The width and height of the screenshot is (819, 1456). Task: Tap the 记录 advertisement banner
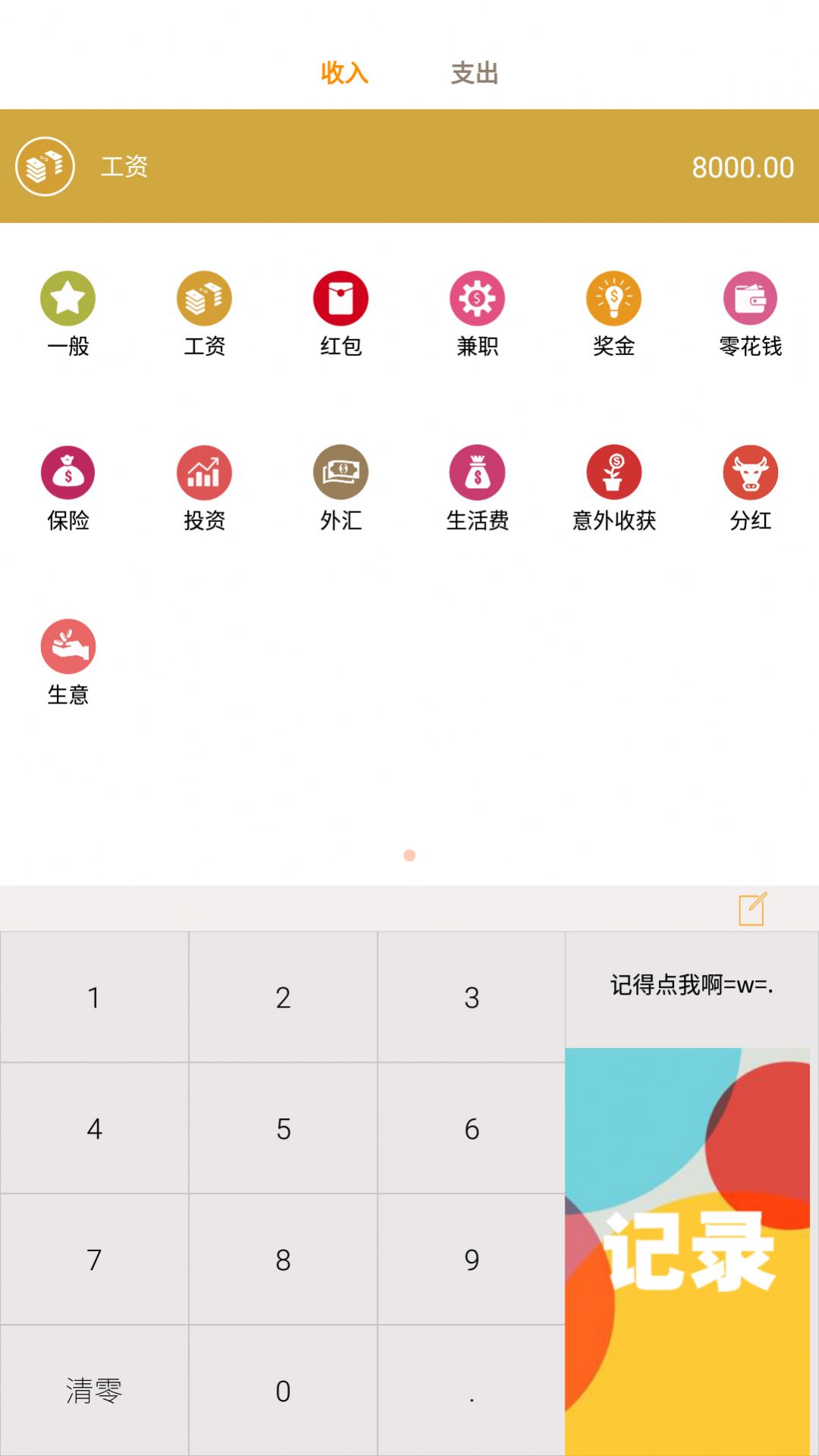(691, 1252)
